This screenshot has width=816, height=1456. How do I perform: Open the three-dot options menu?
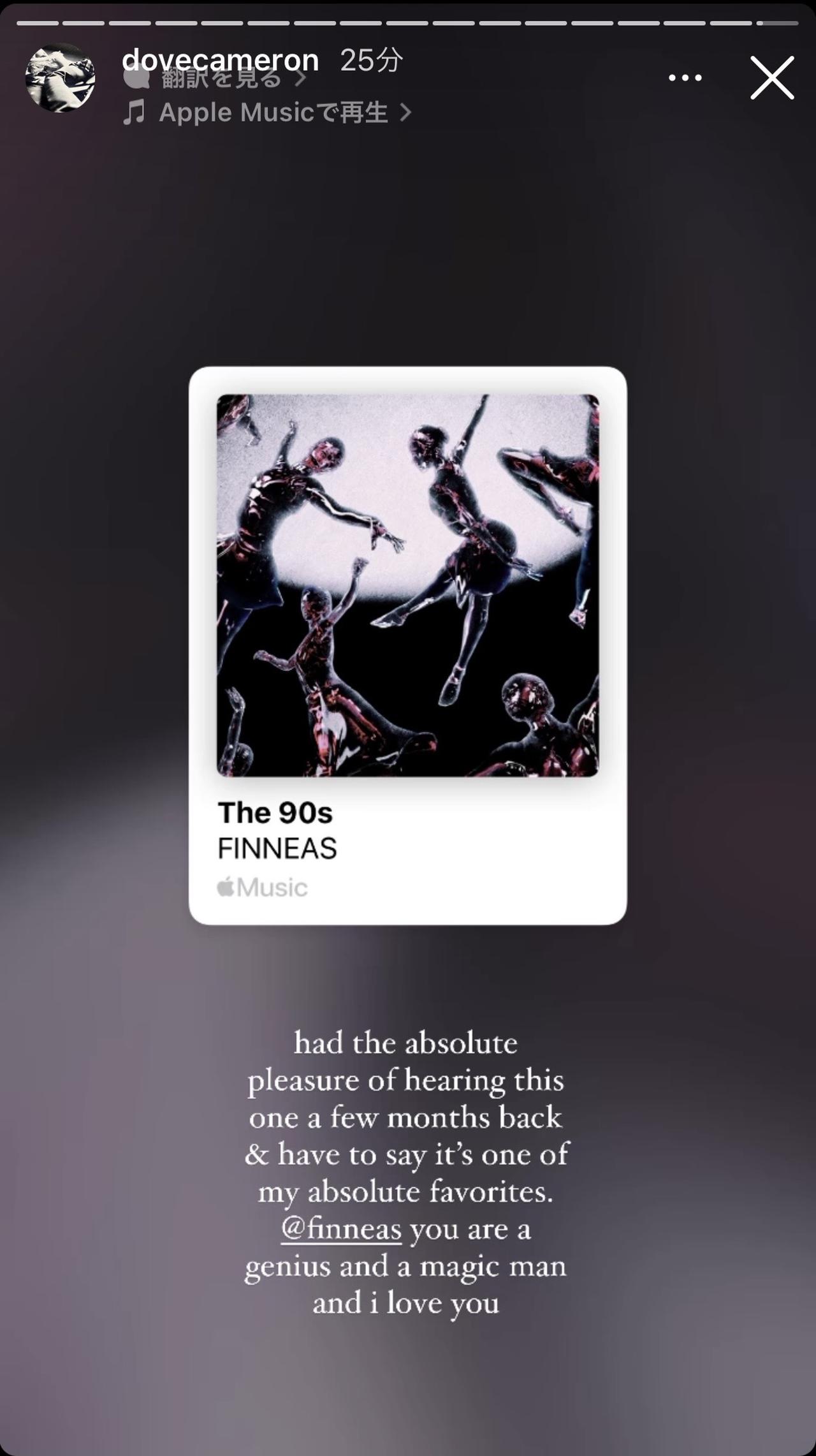click(685, 78)
